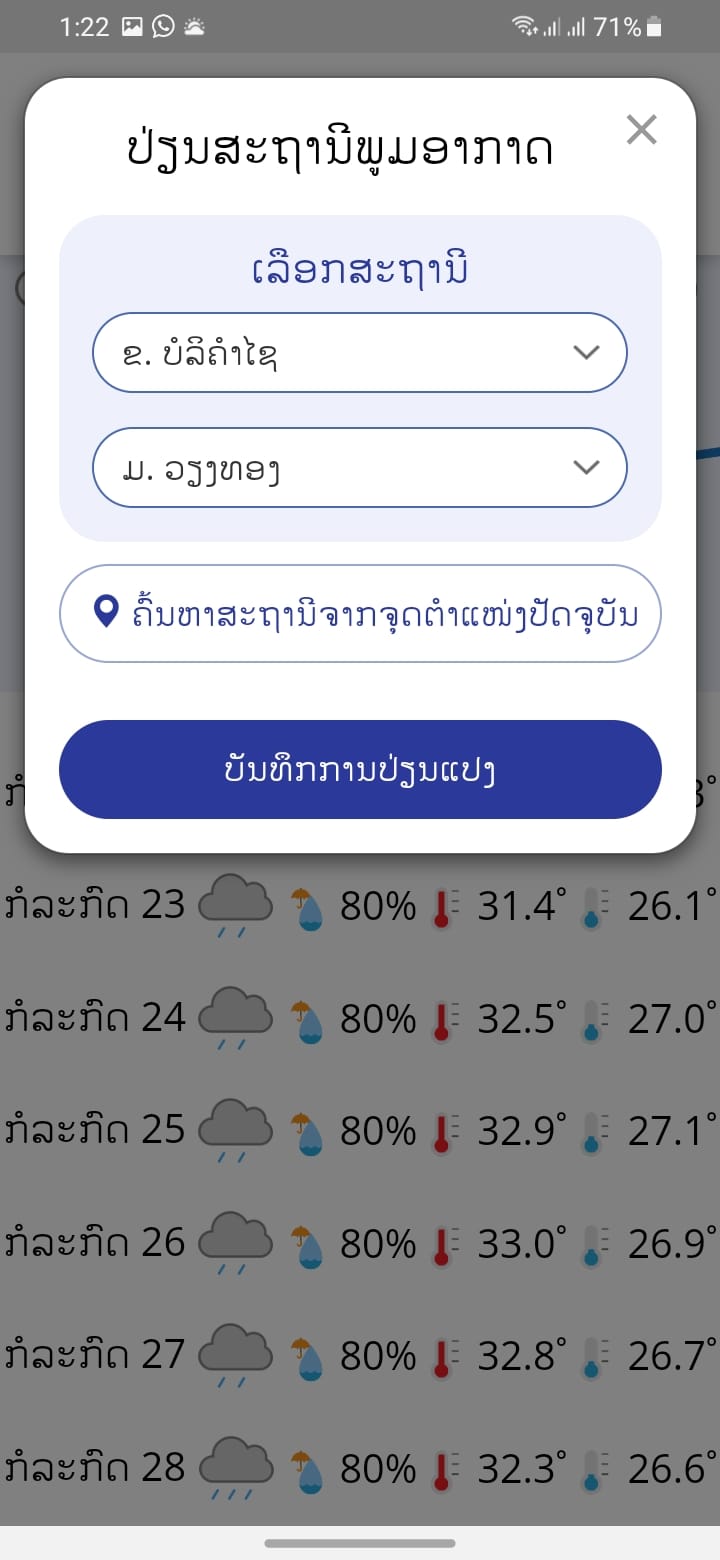This screenshot has width=720, height=1560.
Task: Close the change weather station dialog
Action: 641,129
